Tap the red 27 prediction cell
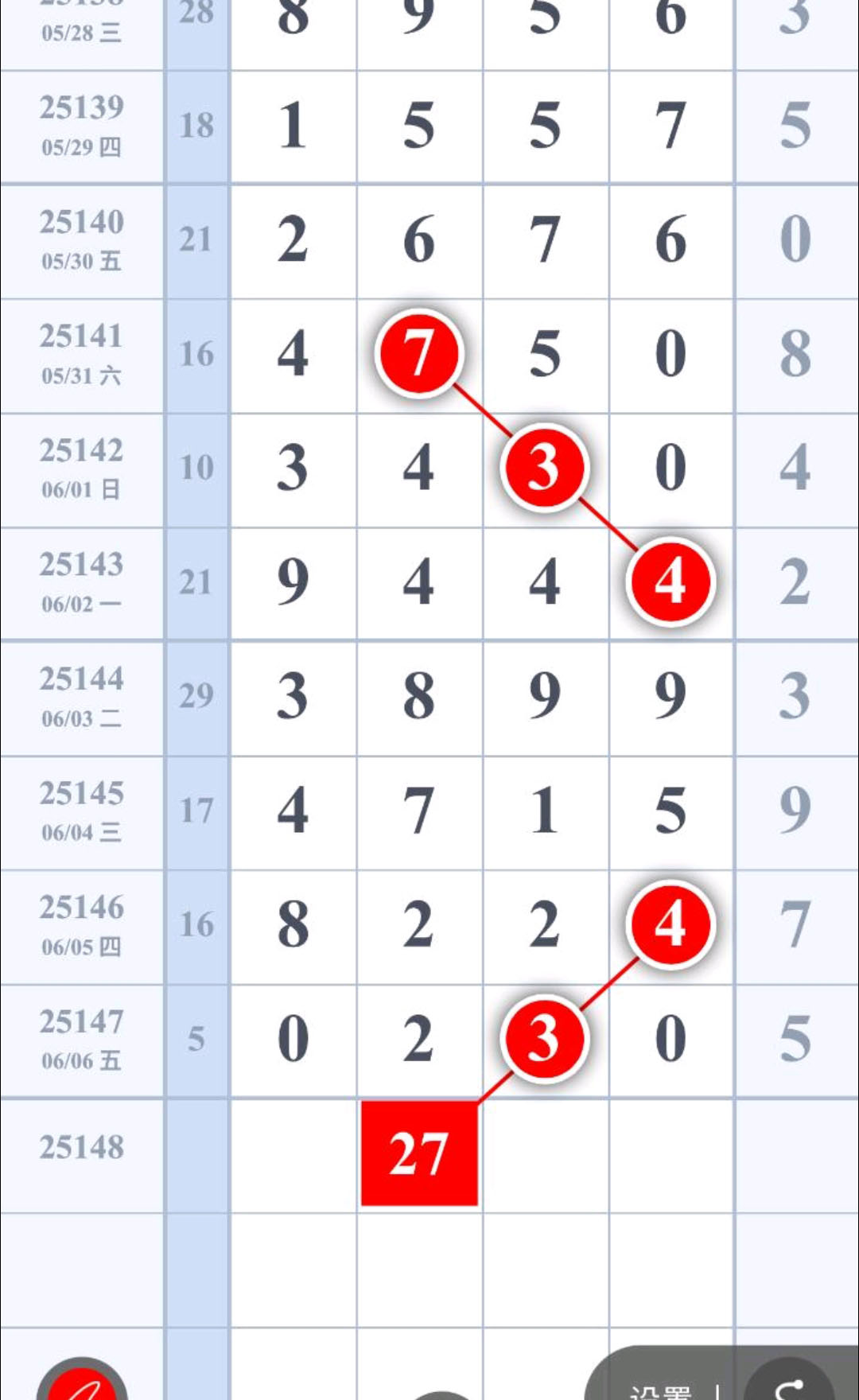Screen dimensions: 859x1400 (x=419, y=1153)
